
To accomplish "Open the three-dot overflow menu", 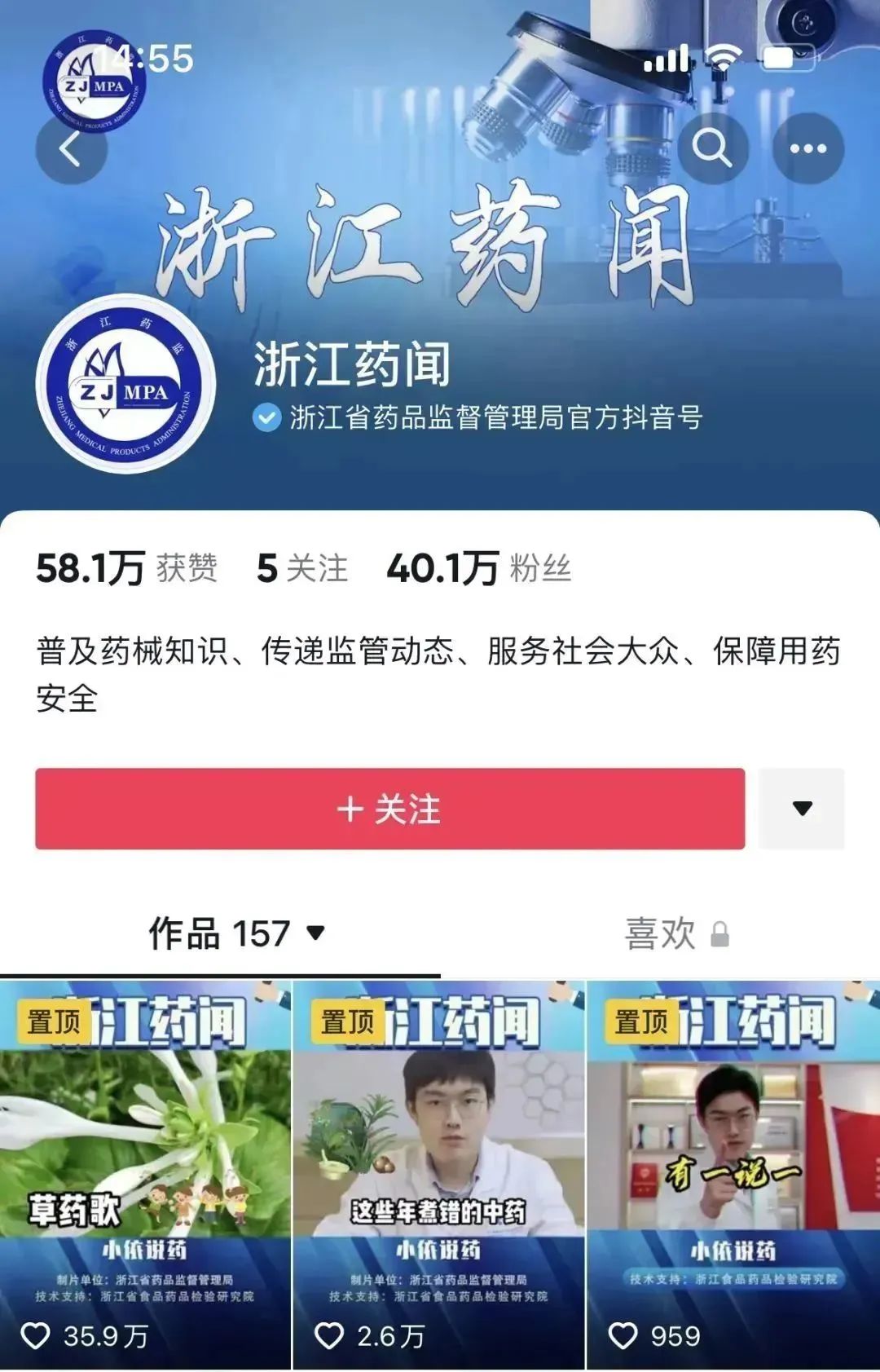I will (x=807, y=148).
